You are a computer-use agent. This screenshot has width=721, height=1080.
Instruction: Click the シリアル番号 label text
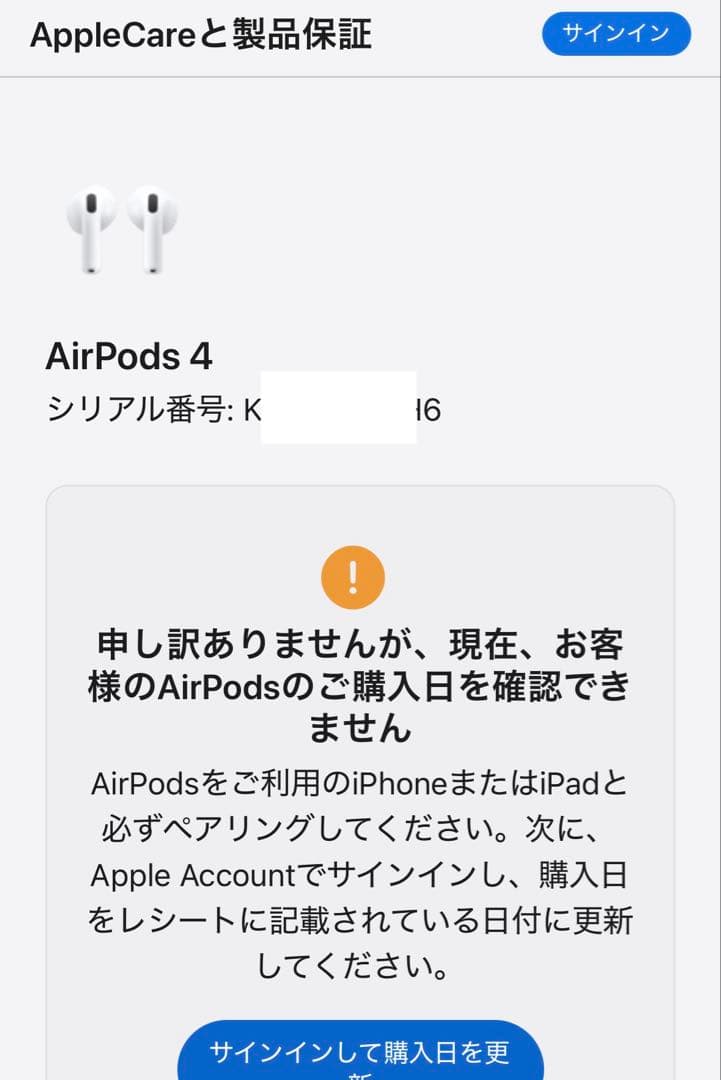point(135,406)
